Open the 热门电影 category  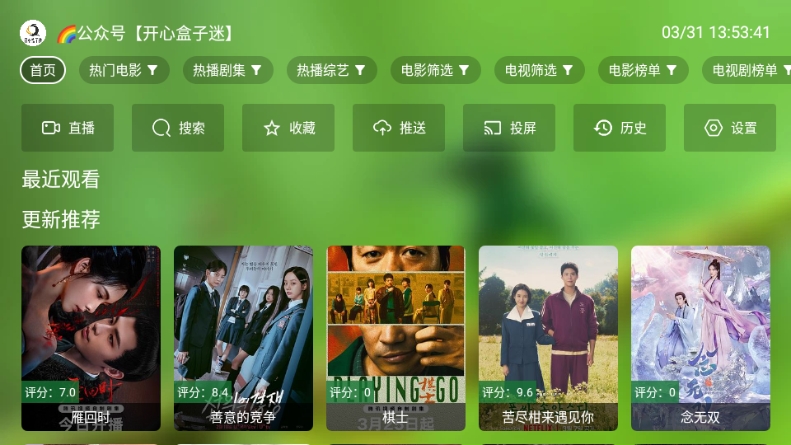[124, 70]
